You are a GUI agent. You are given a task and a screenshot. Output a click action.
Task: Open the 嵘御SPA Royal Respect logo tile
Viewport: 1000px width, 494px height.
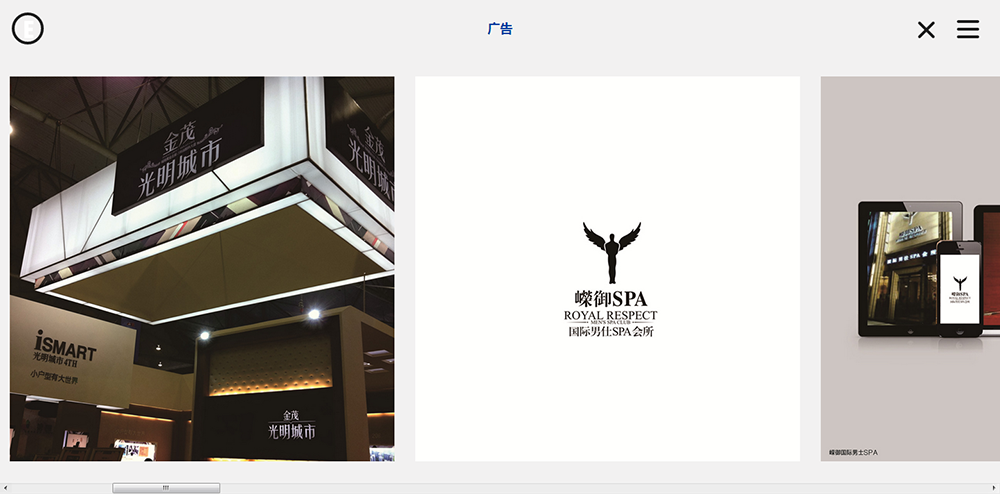coord(607,268)
